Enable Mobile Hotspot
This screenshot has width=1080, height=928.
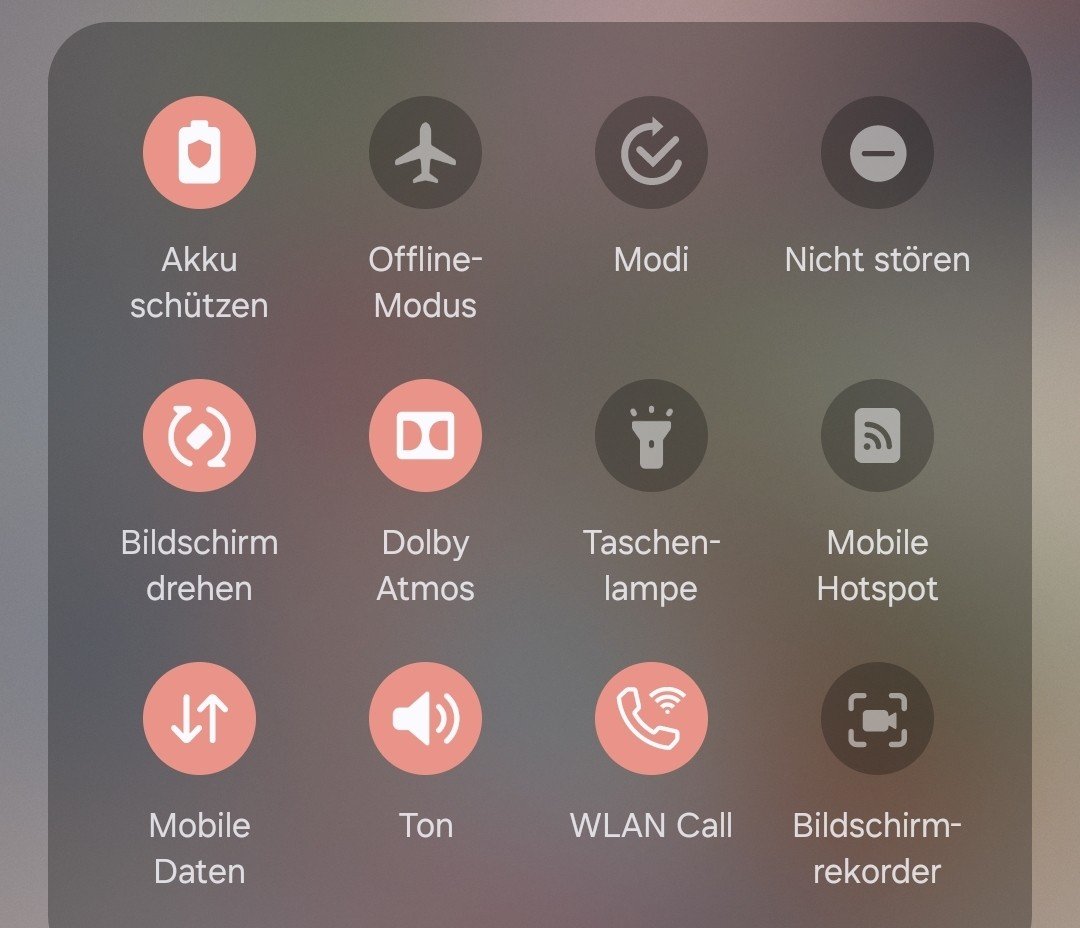point(877,436)
